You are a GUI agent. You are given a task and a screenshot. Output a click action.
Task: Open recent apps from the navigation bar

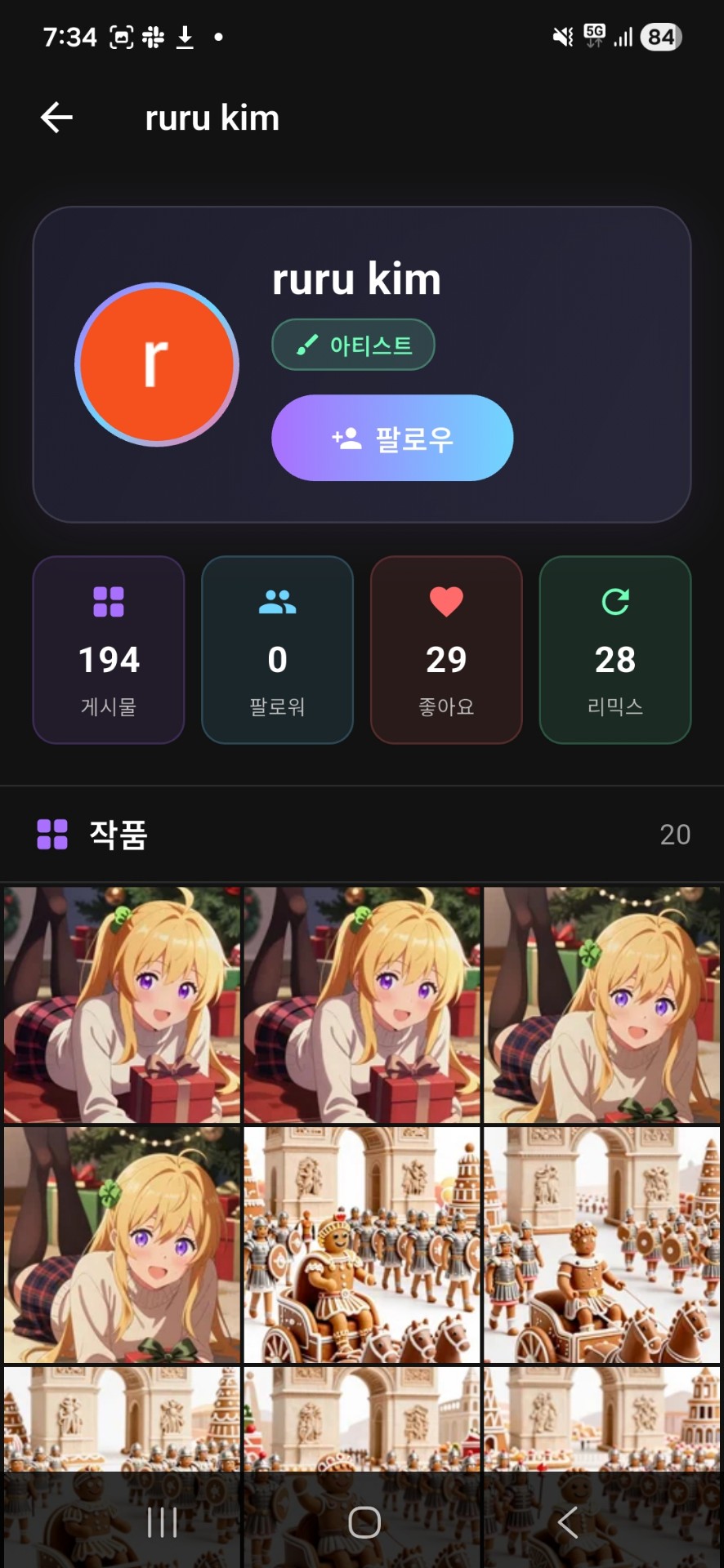[x=162, y=1522]
